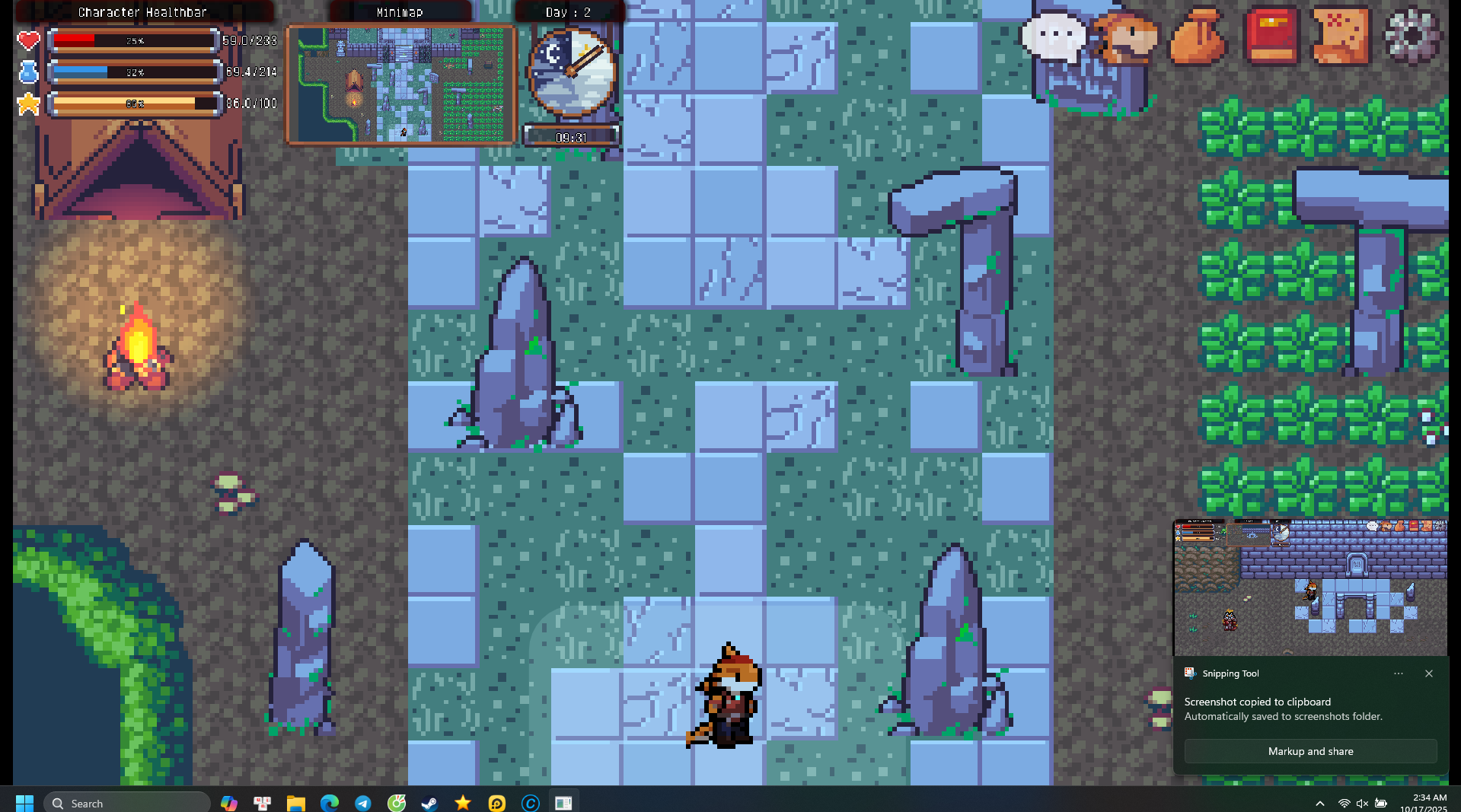Open the fox character profile icon
The height and width of the screenshot is (812, 1461).
pos(1125,36)
